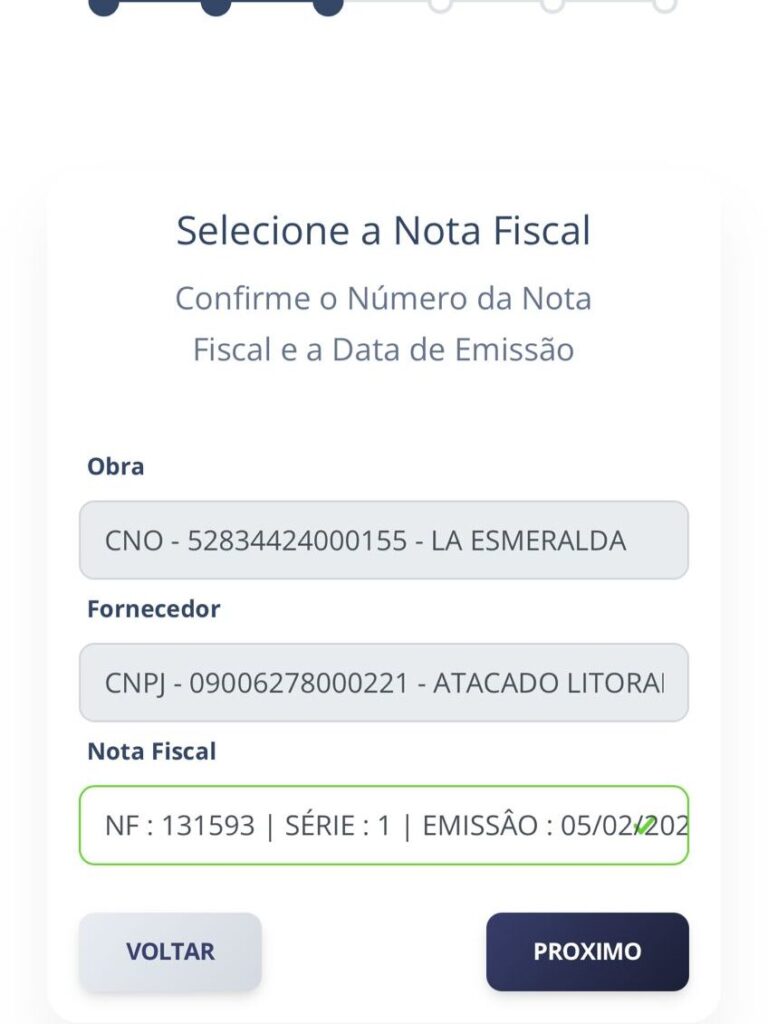Click the fourth upcoming step indicator
The image size is (768, 1024).
tap(440, 10)
